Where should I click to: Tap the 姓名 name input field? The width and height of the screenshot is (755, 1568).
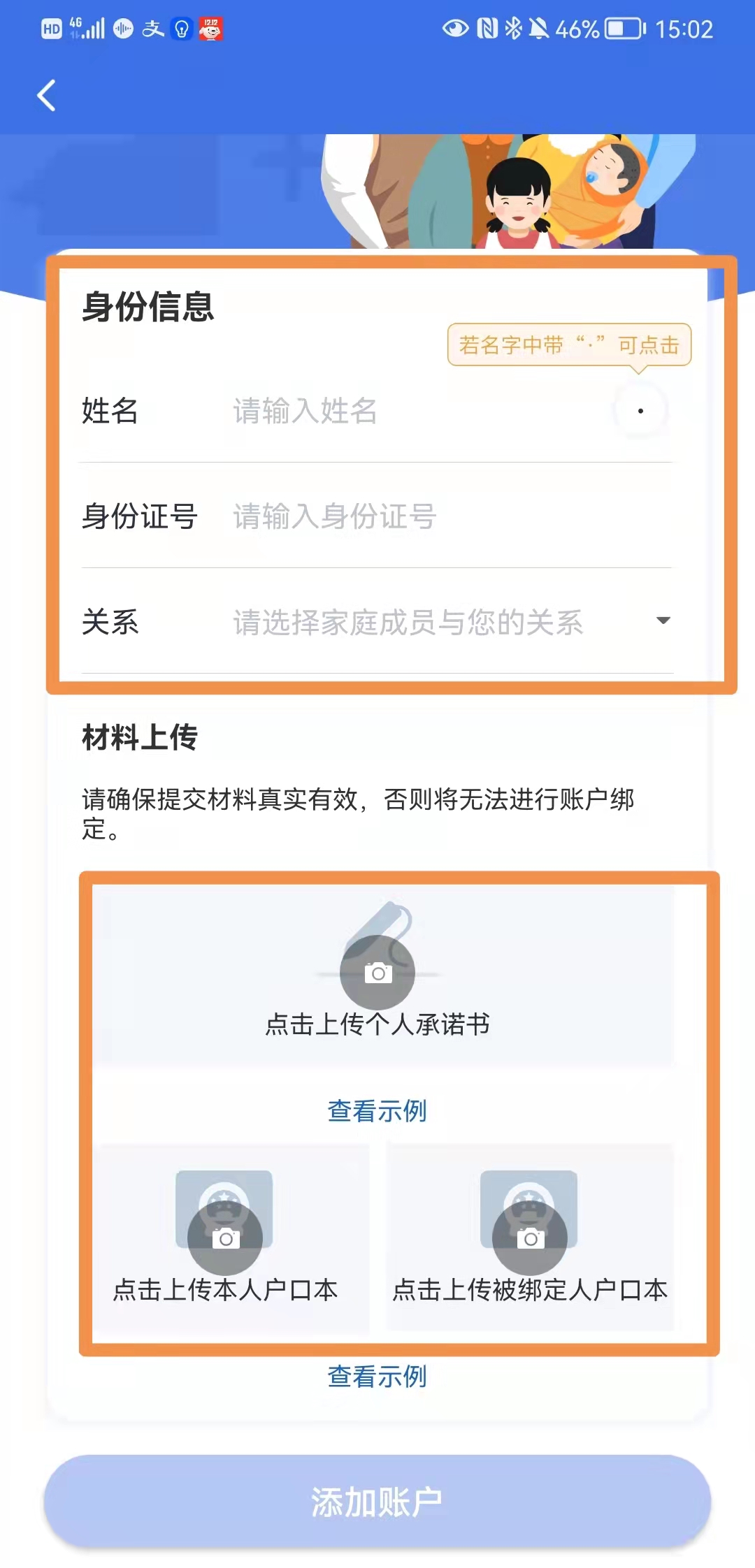point(412,411)
